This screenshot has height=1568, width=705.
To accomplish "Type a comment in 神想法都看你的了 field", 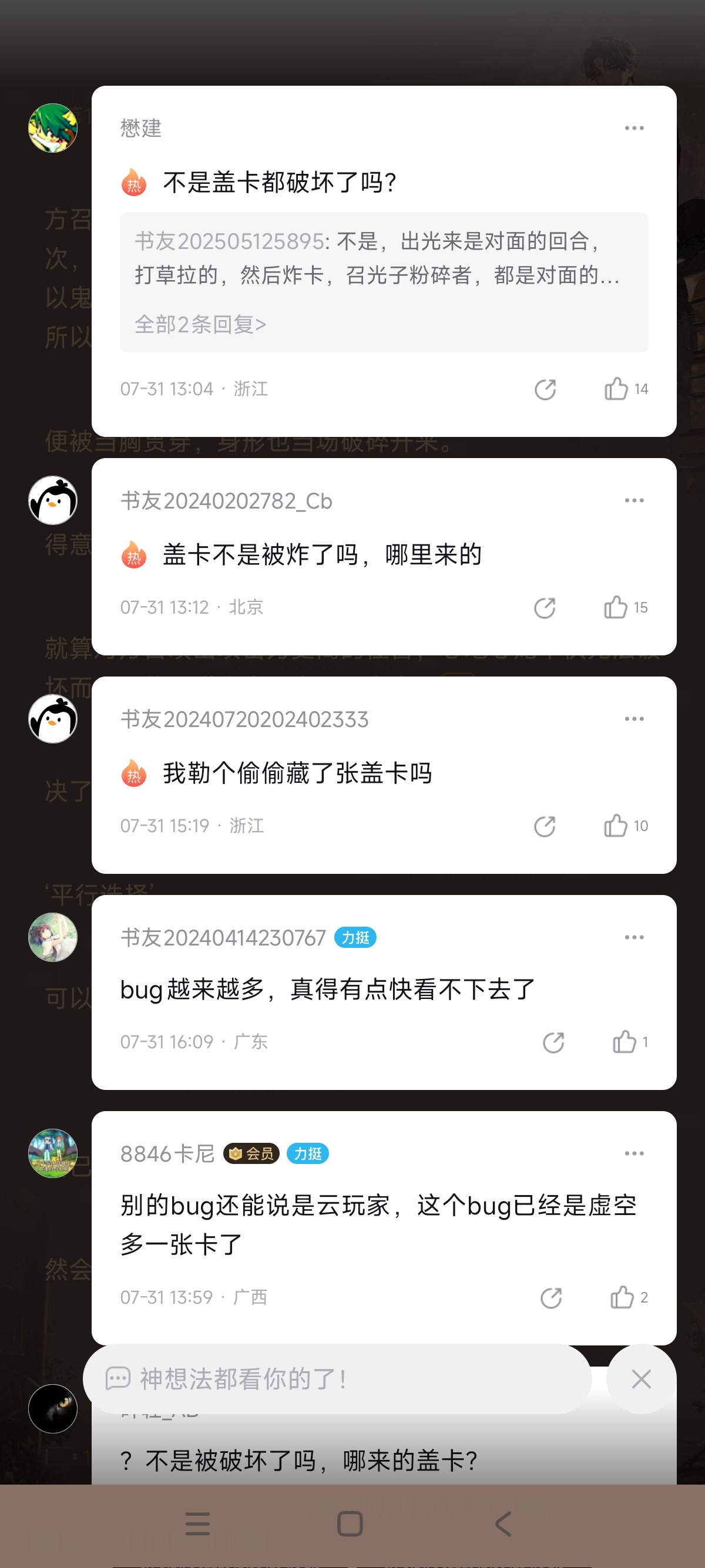I will pos(337,1379).
